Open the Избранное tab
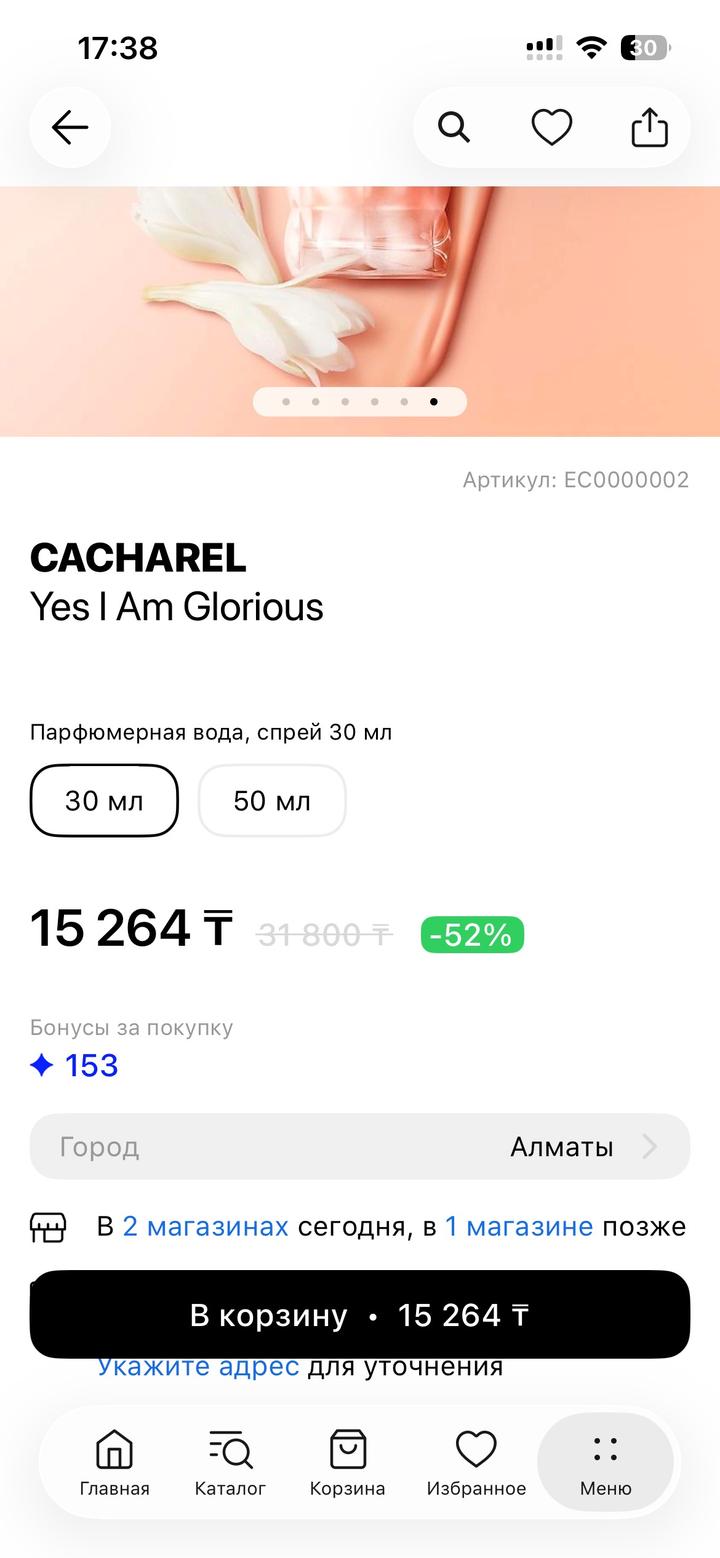Image resolution: width=720 pixels, height=1558 pixels. pyautogui.click(x=476, y=1462)
